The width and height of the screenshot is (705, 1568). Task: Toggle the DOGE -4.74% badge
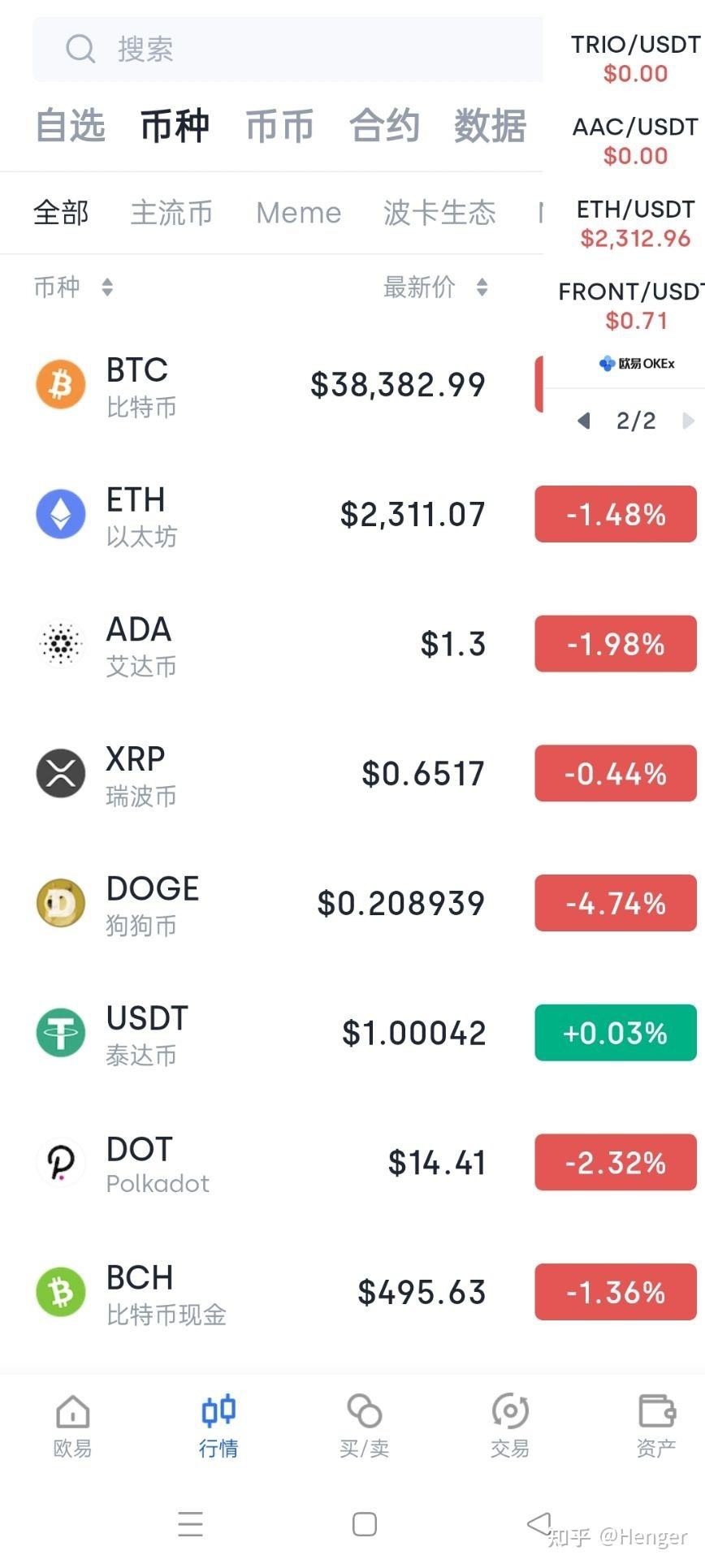(615, 902)
